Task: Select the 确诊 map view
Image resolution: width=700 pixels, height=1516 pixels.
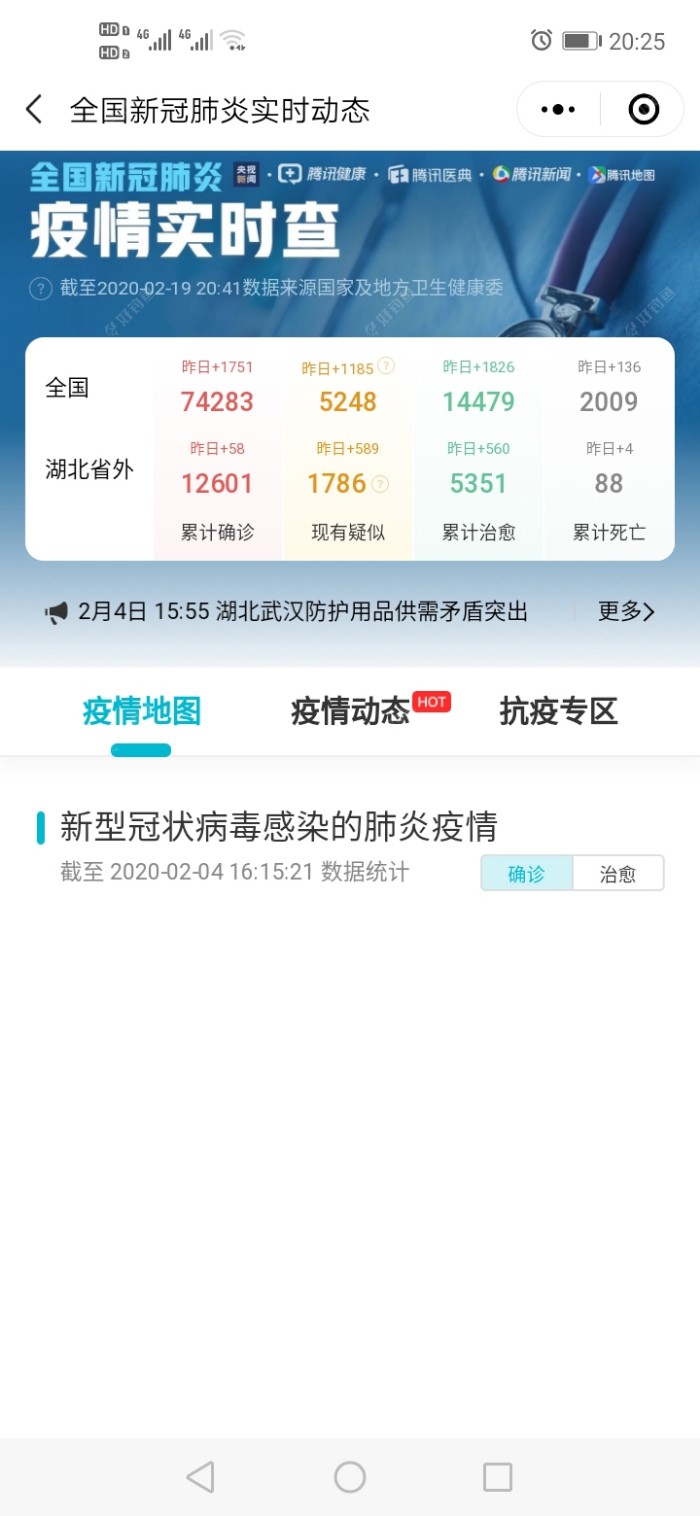Action: pyautogui.click(x=527, y=873)
